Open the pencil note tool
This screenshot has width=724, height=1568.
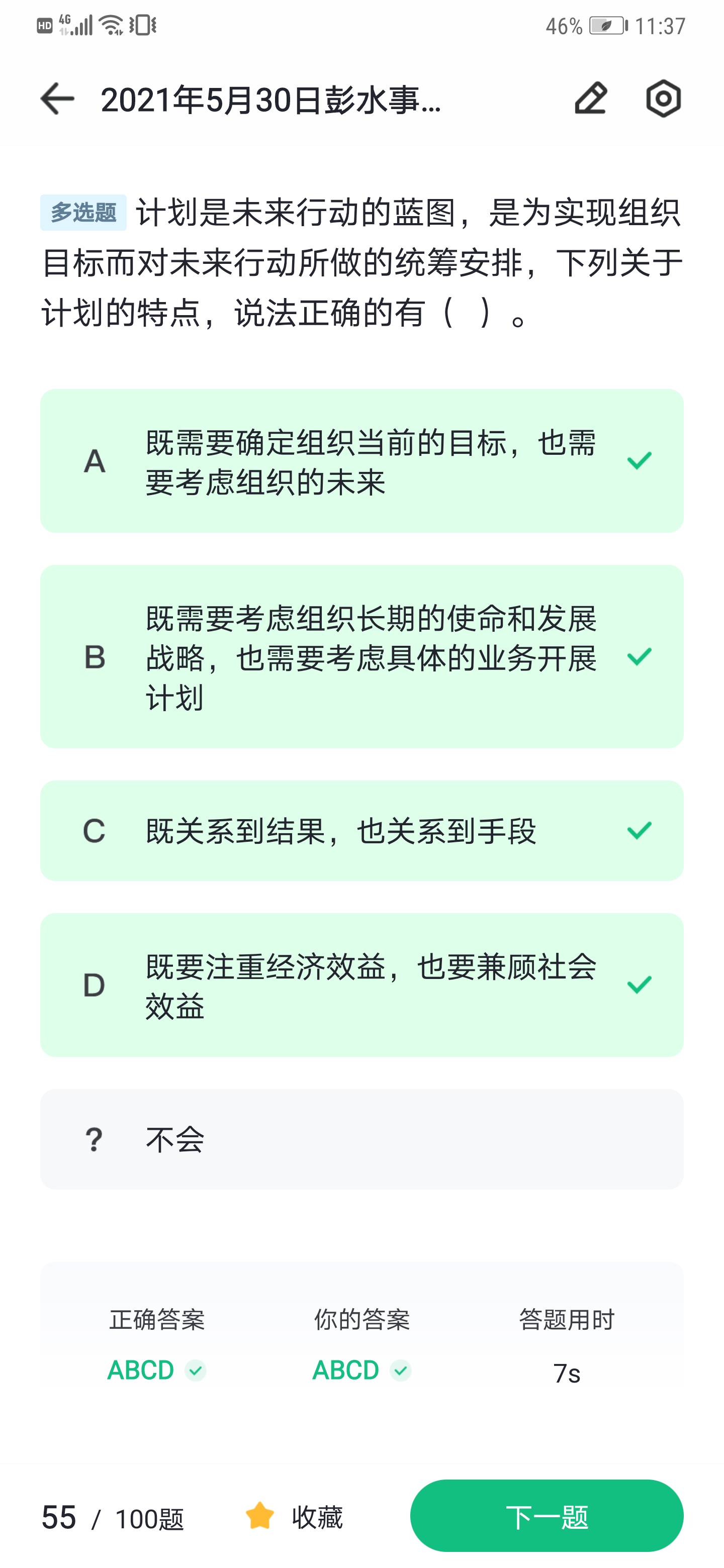pos(591,99)
